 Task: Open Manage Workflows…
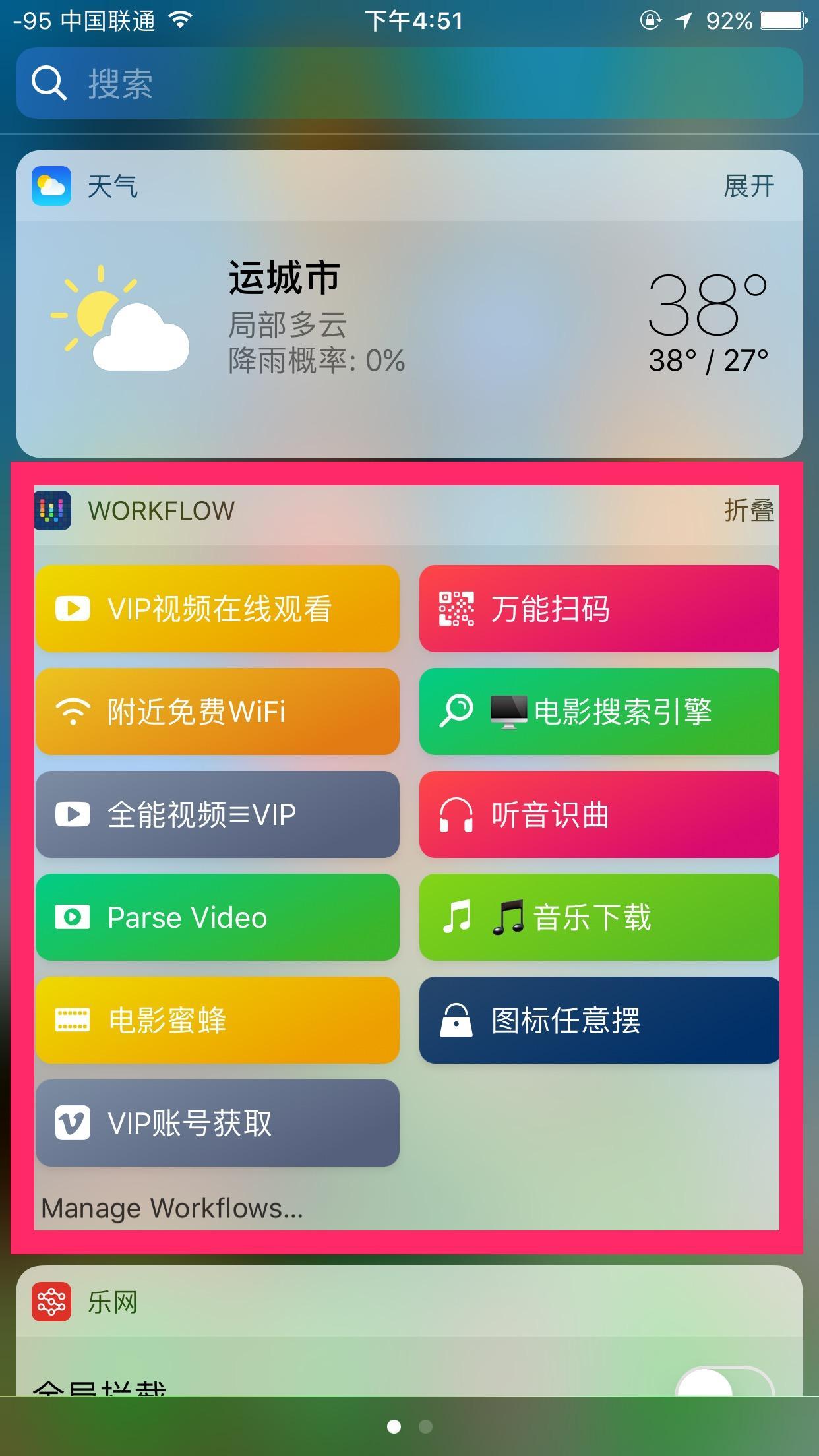point(171,1208)
